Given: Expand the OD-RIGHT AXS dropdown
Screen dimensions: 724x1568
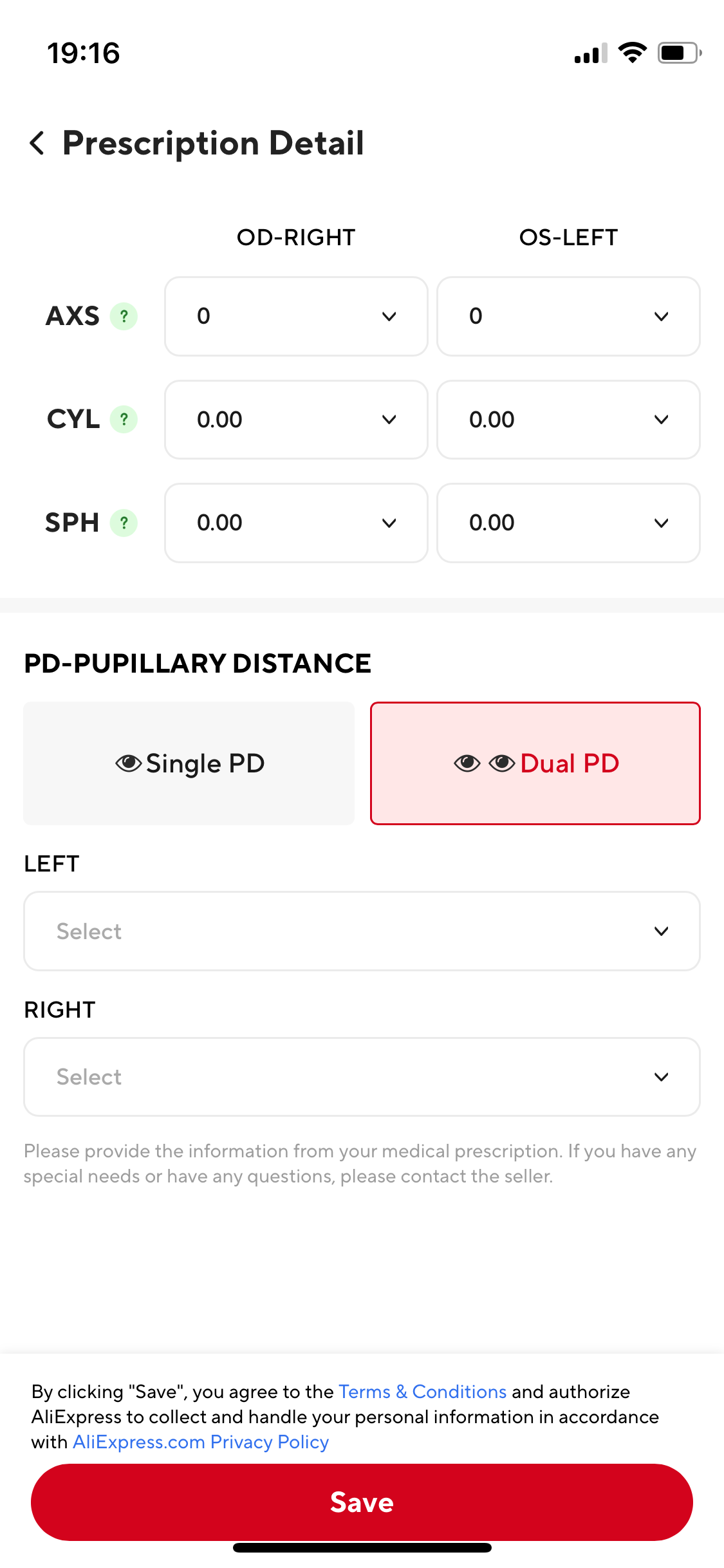Looking at the screenshot, I should [296, 316].
